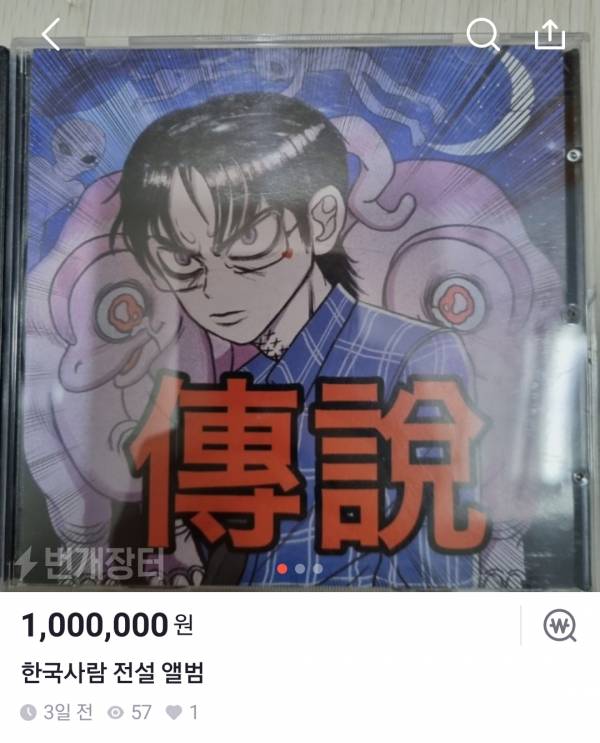
Task: Tap the won price-check icon
Action: pos(561,626)
